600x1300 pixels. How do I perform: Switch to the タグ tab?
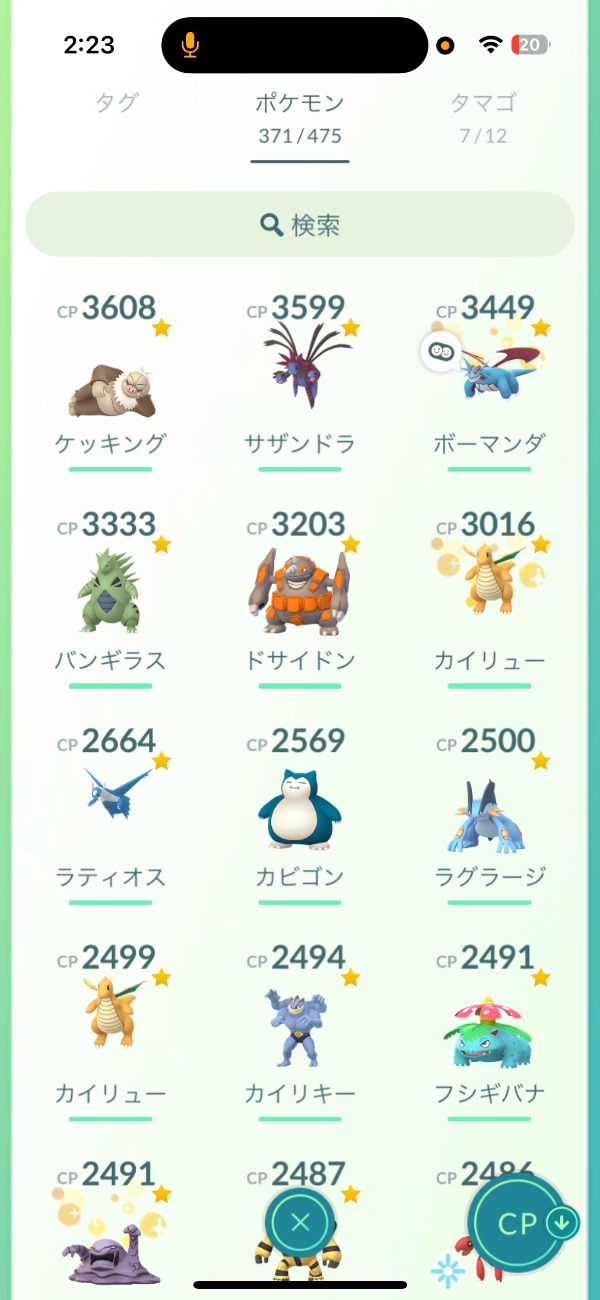[x=116, y=103]
